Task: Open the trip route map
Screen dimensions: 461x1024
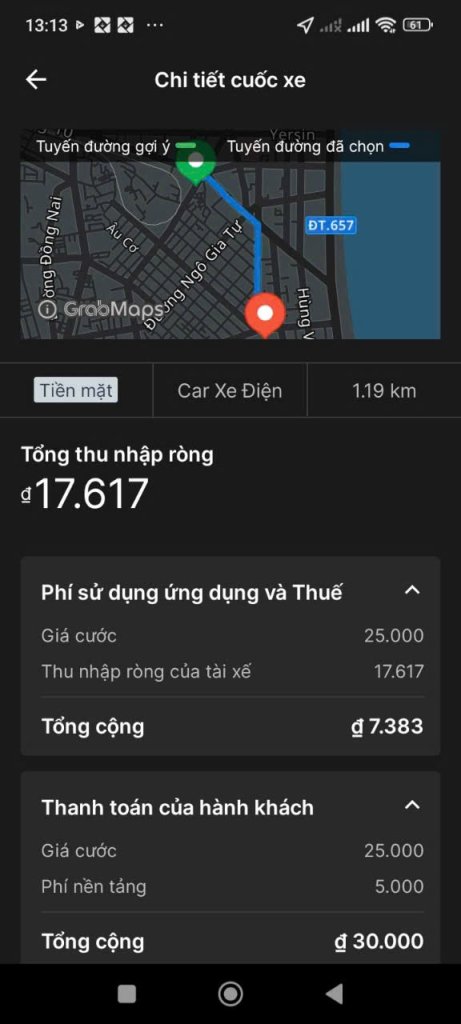Action: tap(230, 234)
